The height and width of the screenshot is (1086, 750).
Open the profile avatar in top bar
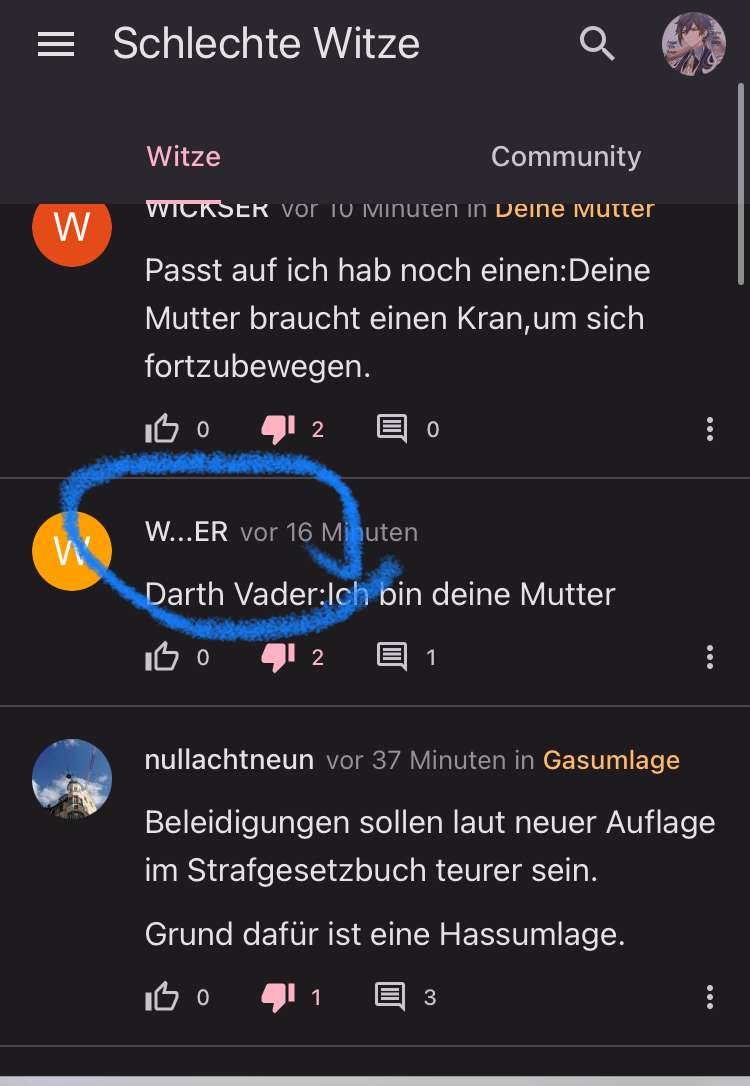coord(694,44)
